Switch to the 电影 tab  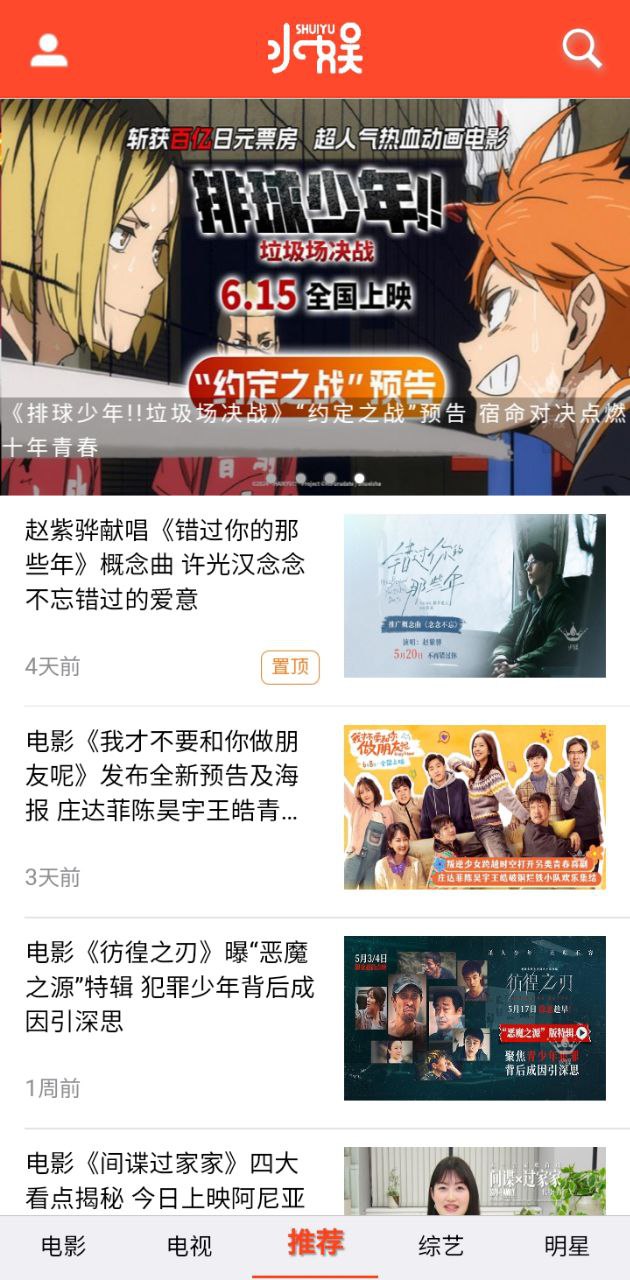63,1246
